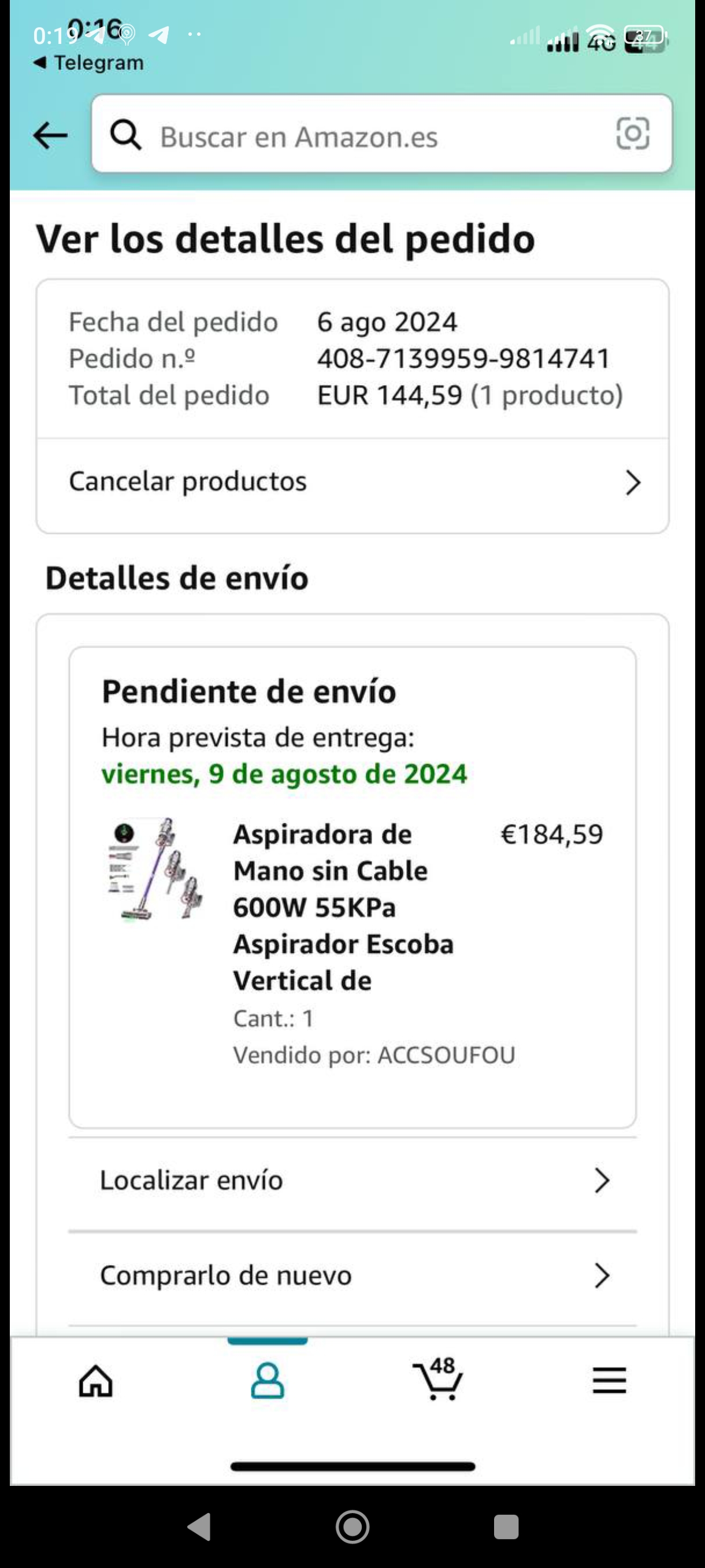Open Localizar envío

coord(353,1180)
